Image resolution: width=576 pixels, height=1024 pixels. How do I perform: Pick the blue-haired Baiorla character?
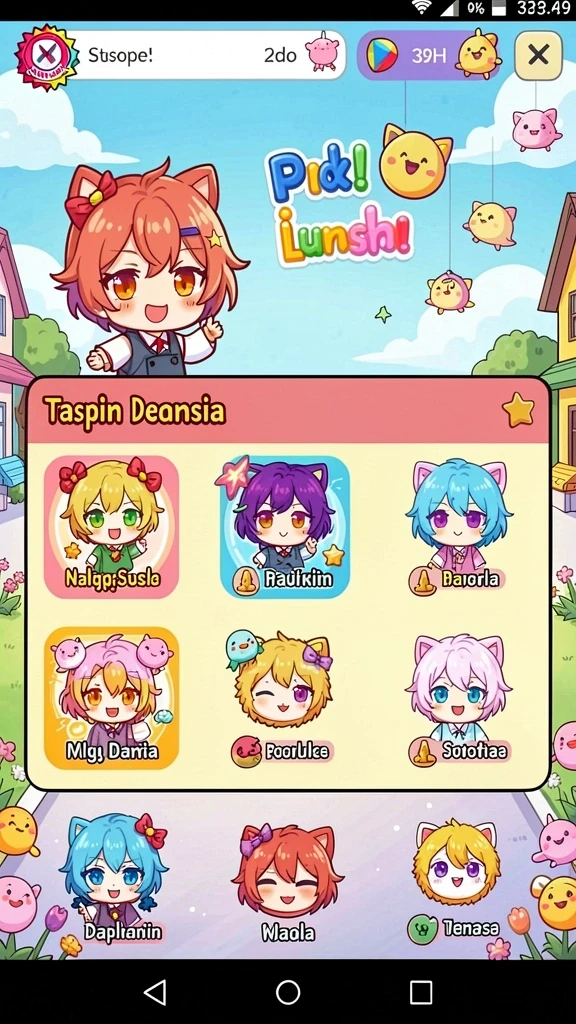[459, 527]
